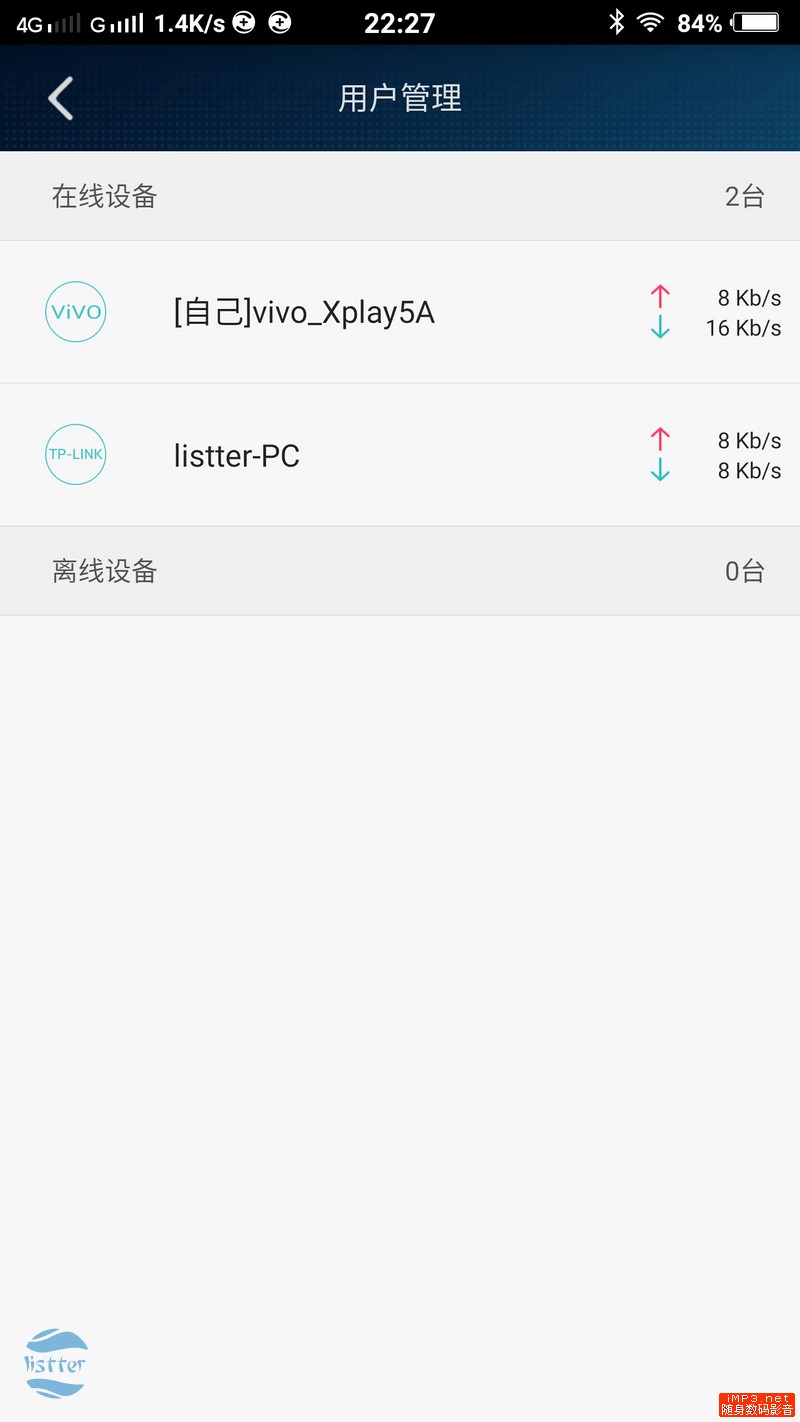Tap the red upload arrow for listter-PC
This screenshot has height=1422, width=800.
tap(660, 440)
